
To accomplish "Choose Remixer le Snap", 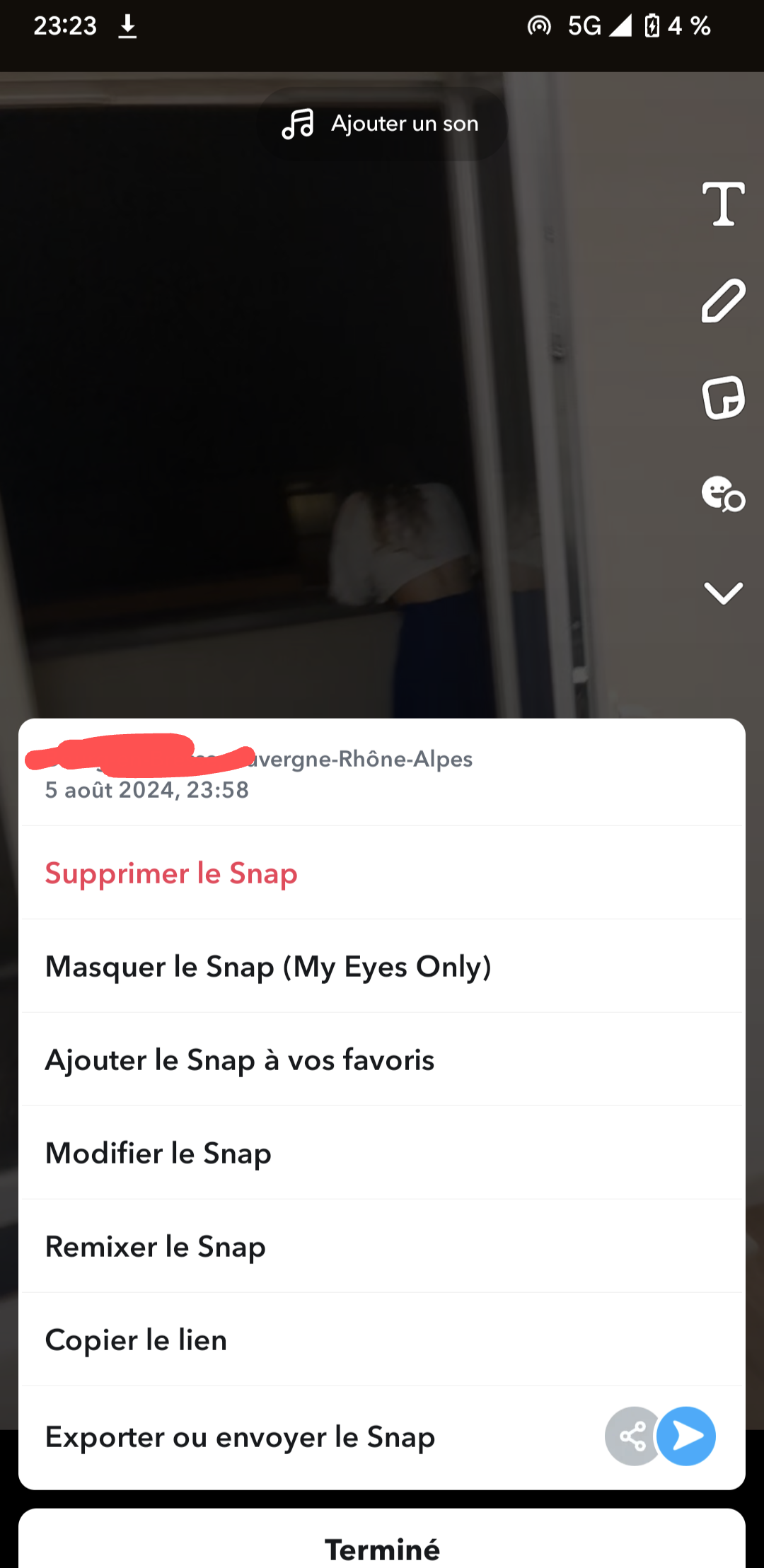I will (x=382, y=1246).
